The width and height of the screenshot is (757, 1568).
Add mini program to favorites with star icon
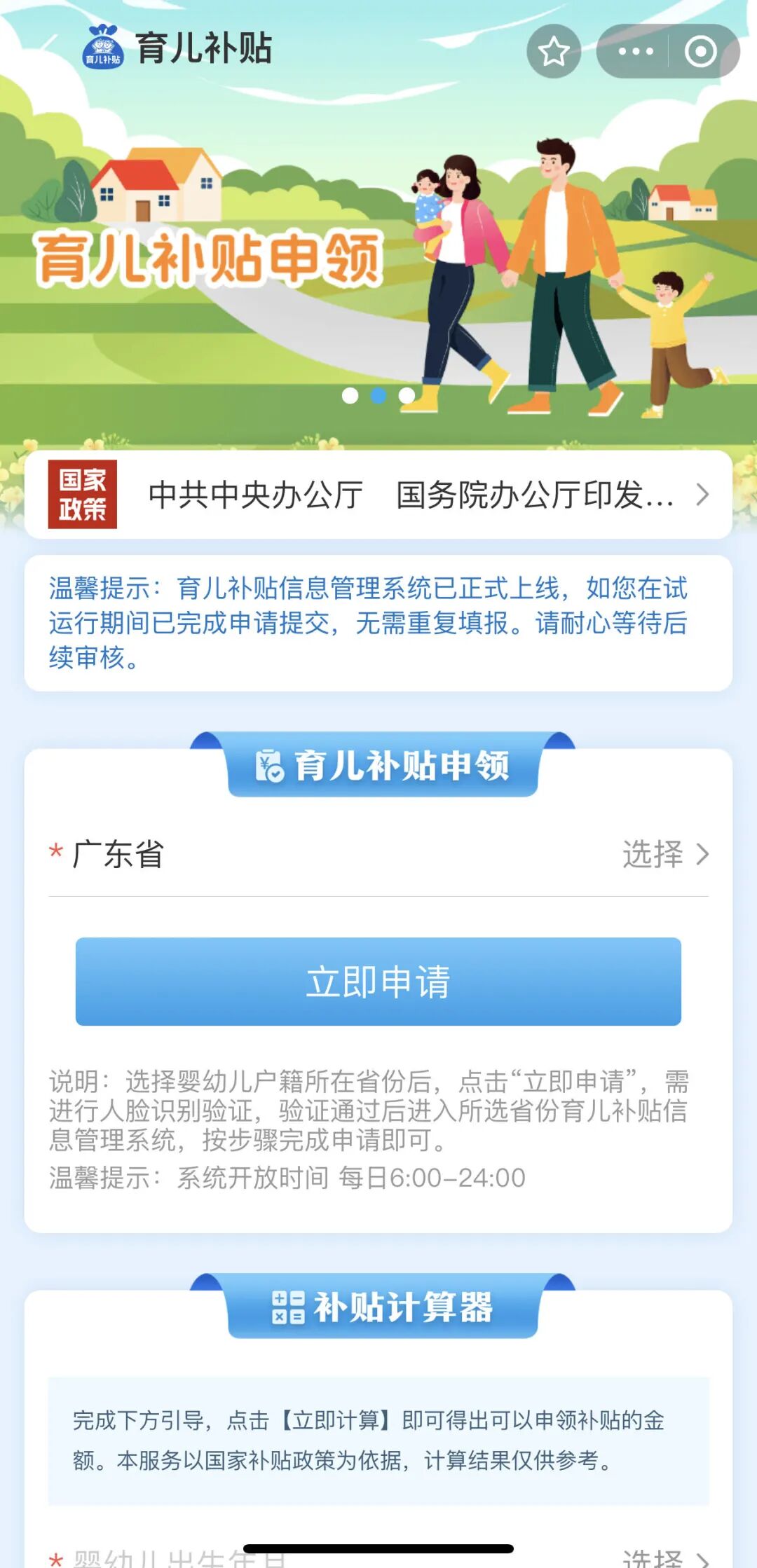pyautogui.click(x=554, y=51)
